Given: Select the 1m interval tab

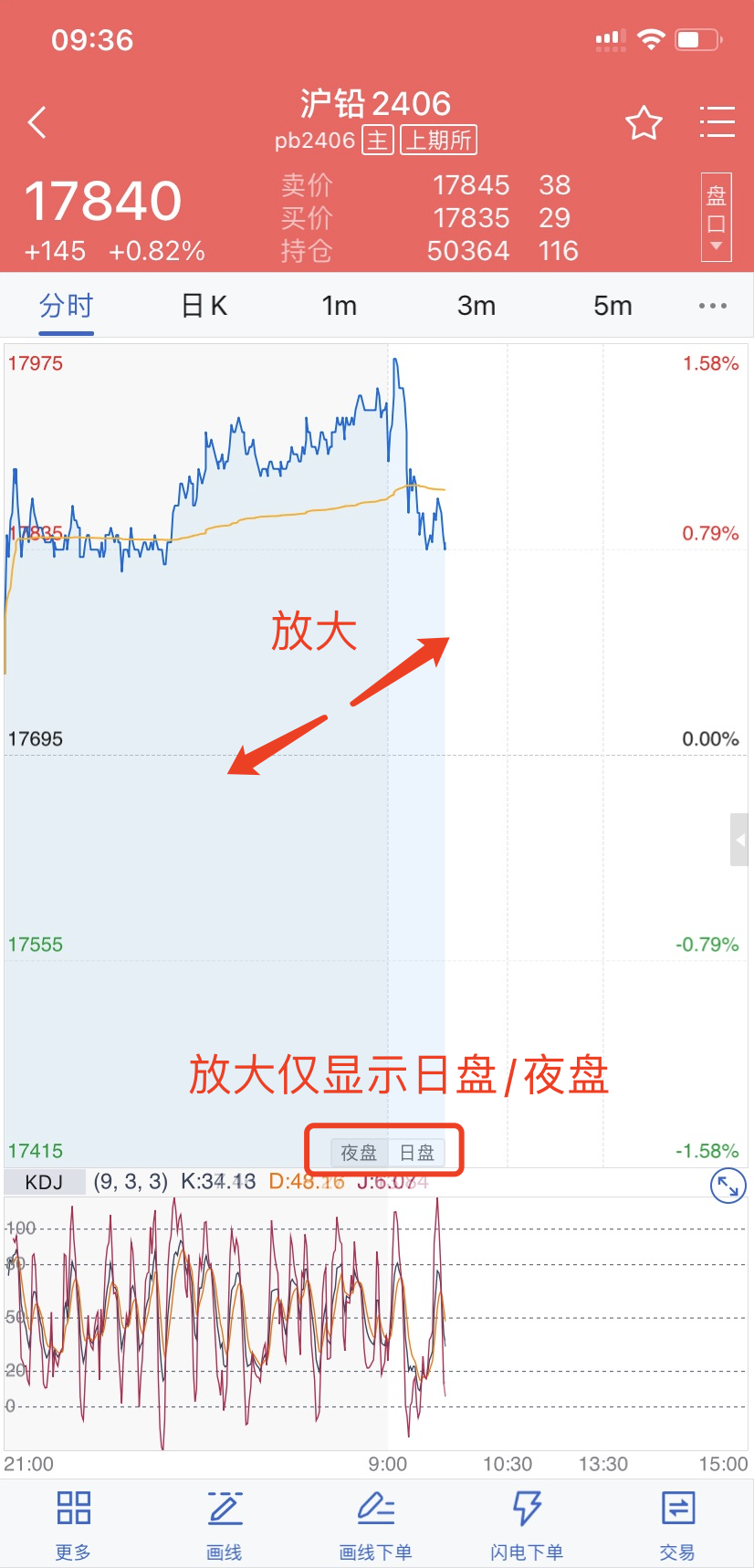Looking at the screenshot, I should pos(339,306).
